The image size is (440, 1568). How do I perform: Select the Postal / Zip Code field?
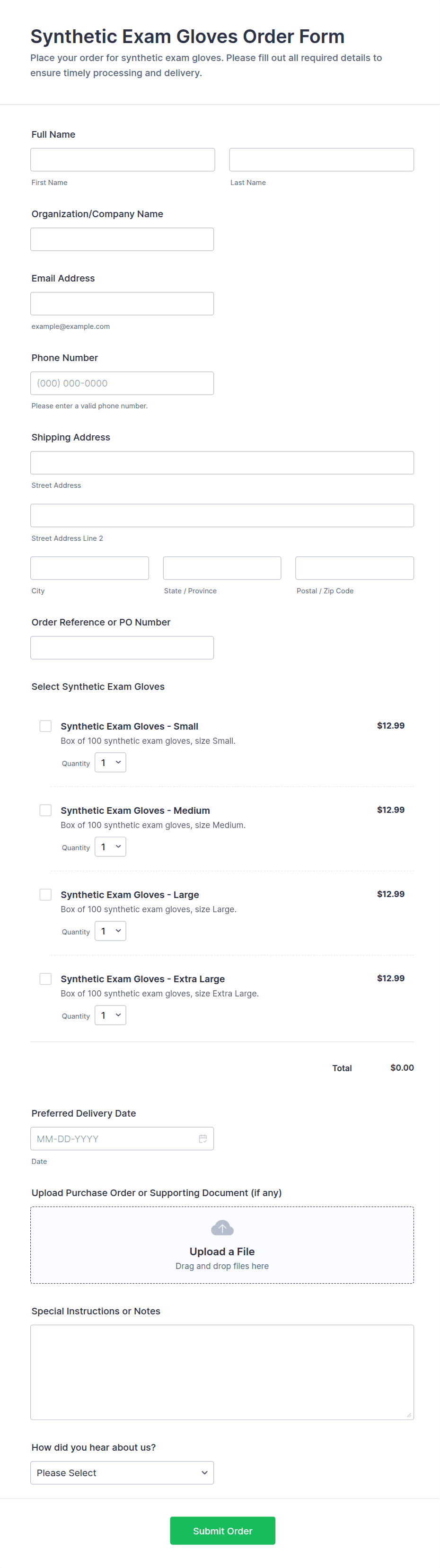pyautogui.click(x=354, y=568)
